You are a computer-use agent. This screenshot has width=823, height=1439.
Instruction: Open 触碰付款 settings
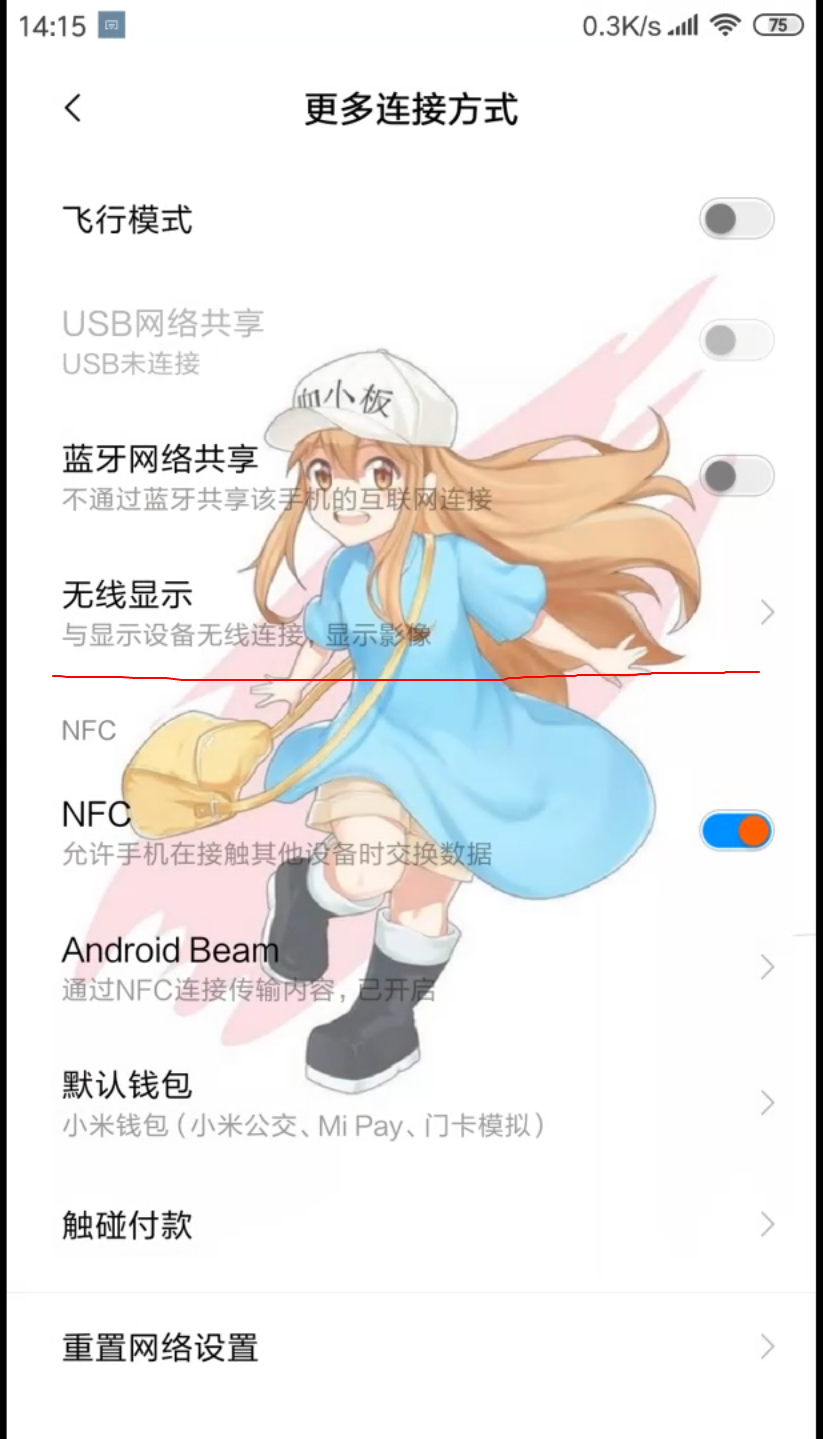(410, 1225)
